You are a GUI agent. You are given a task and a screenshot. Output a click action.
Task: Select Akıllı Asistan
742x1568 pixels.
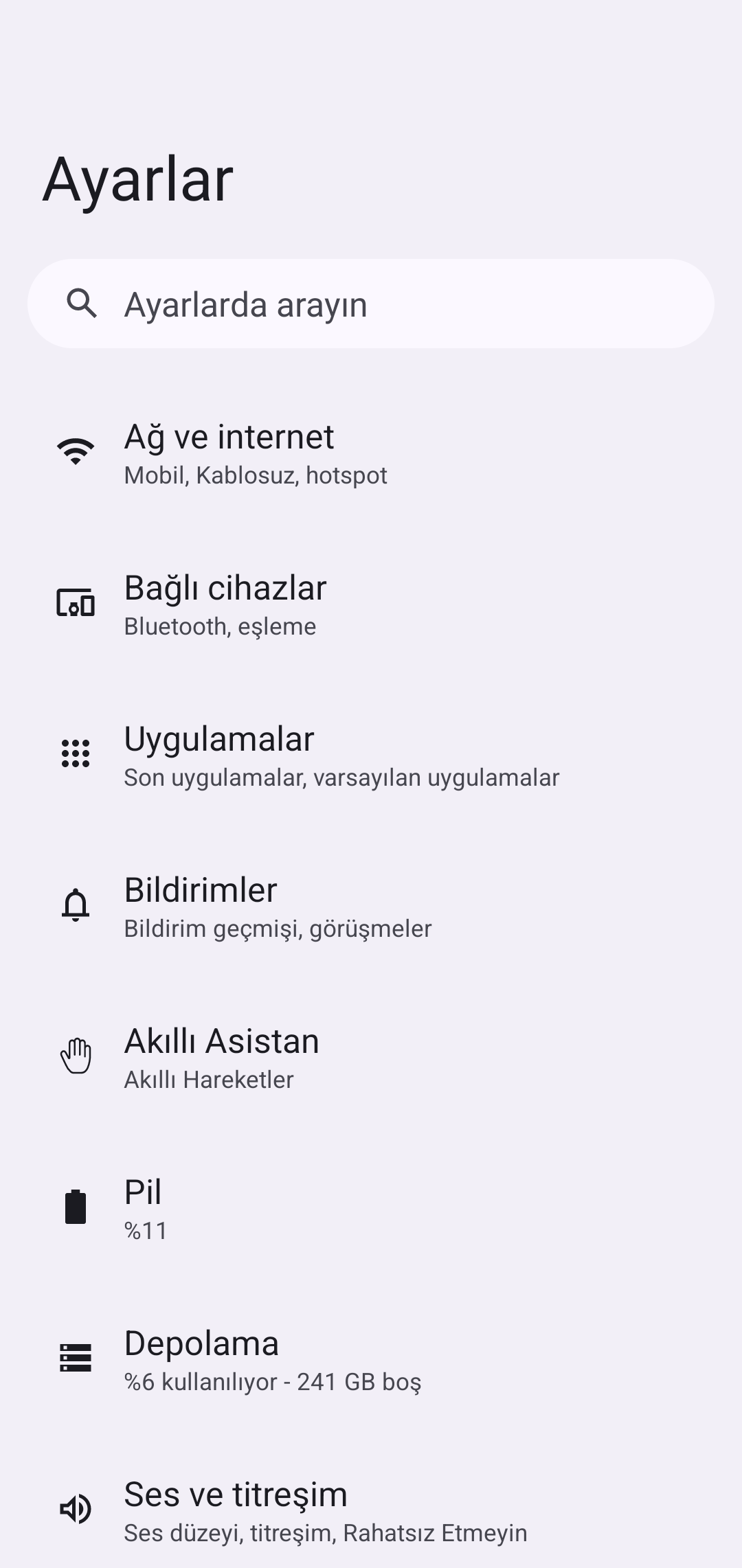pos(371,1058)
